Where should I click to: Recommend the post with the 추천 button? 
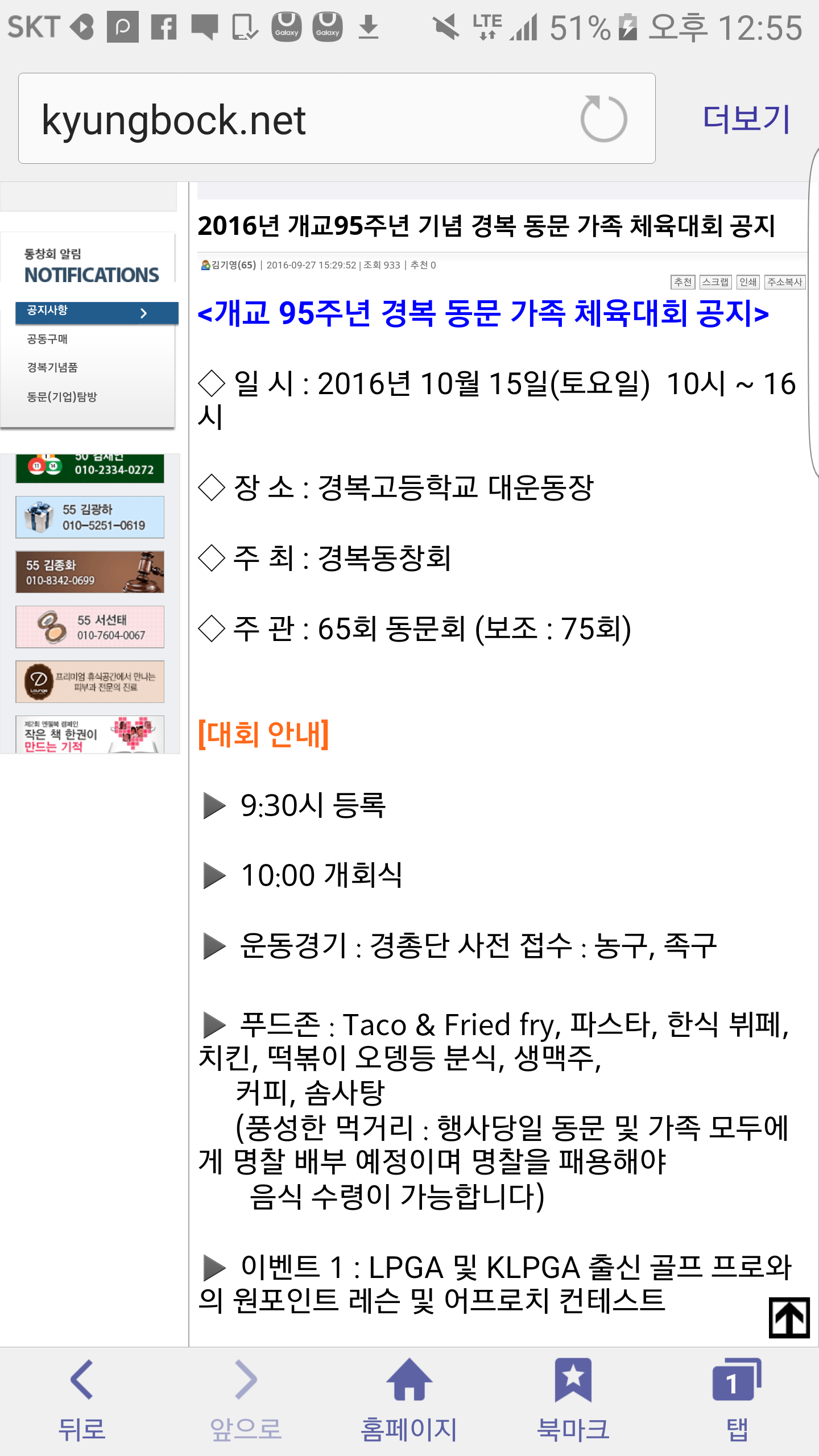pos(682,282)
